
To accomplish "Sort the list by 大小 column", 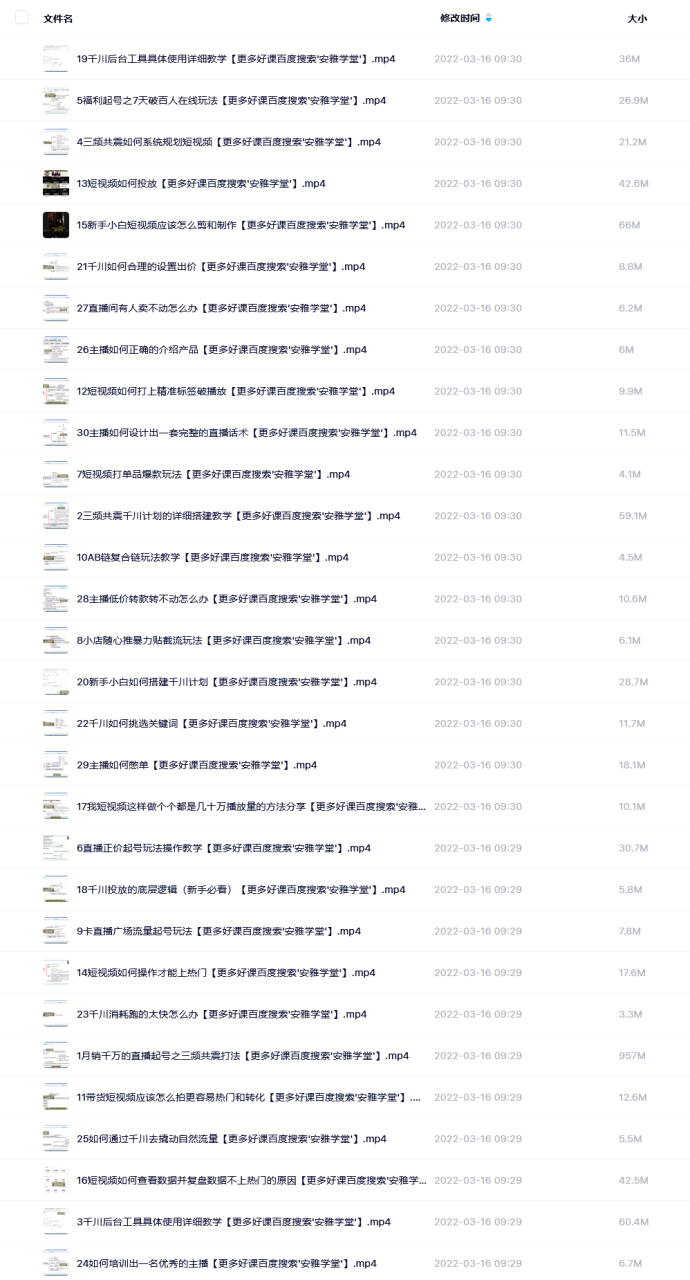I will click(x=636, y=18).
